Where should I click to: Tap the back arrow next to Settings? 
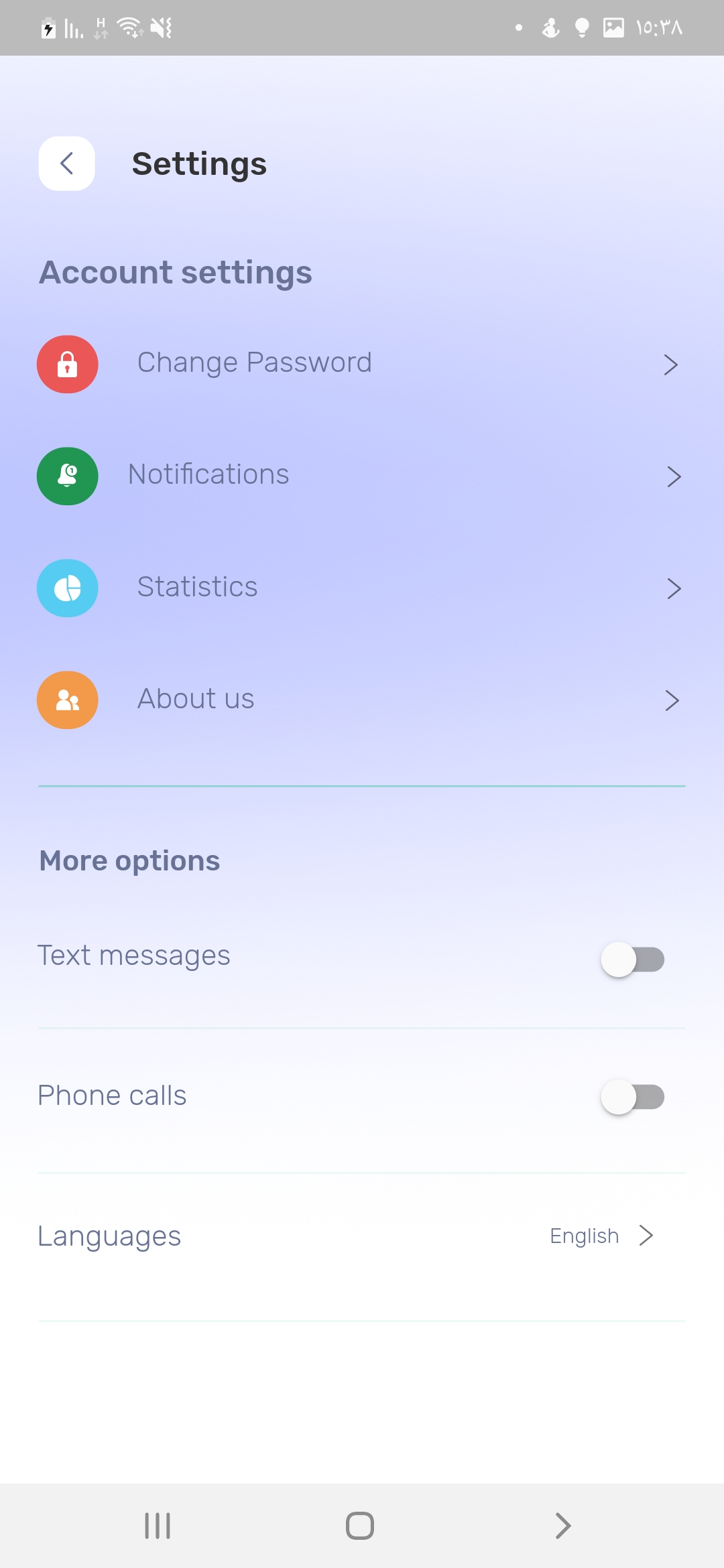pyautogui.click(x=66, y=163)
